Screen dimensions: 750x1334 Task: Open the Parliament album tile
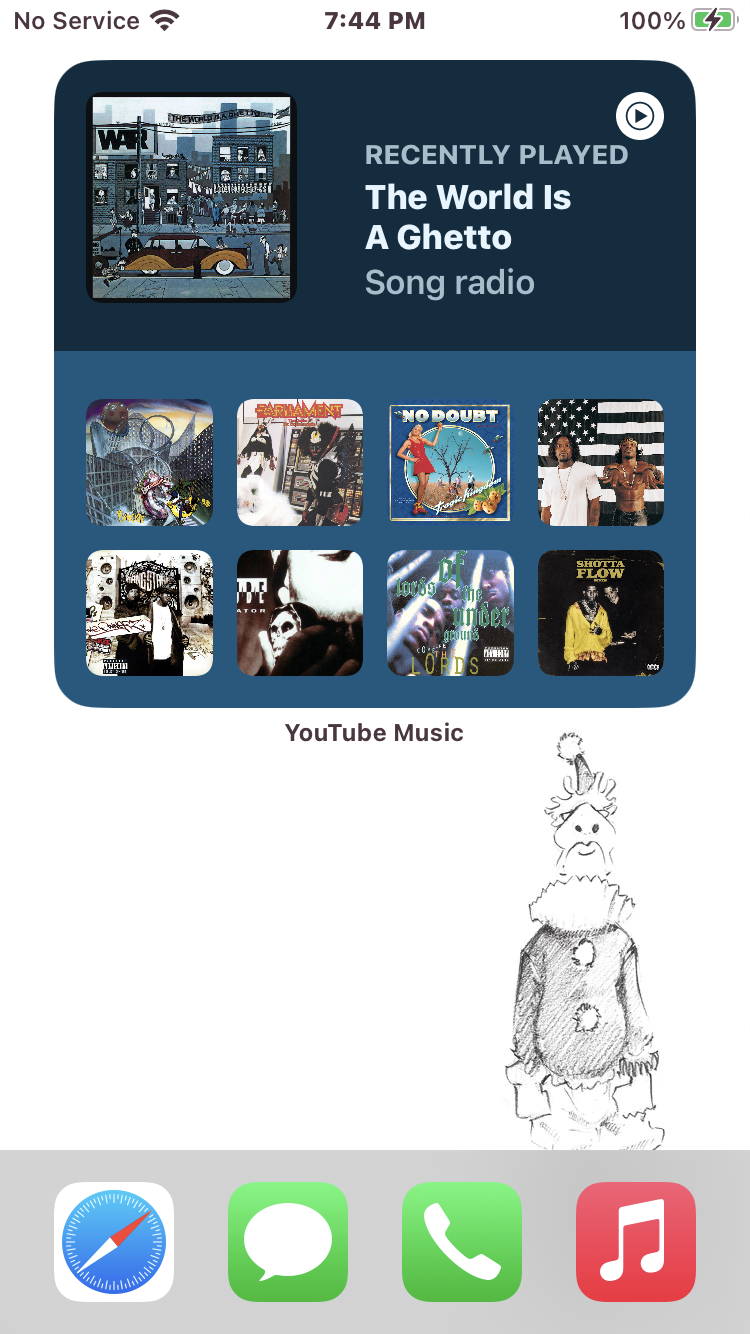(300, 462)
